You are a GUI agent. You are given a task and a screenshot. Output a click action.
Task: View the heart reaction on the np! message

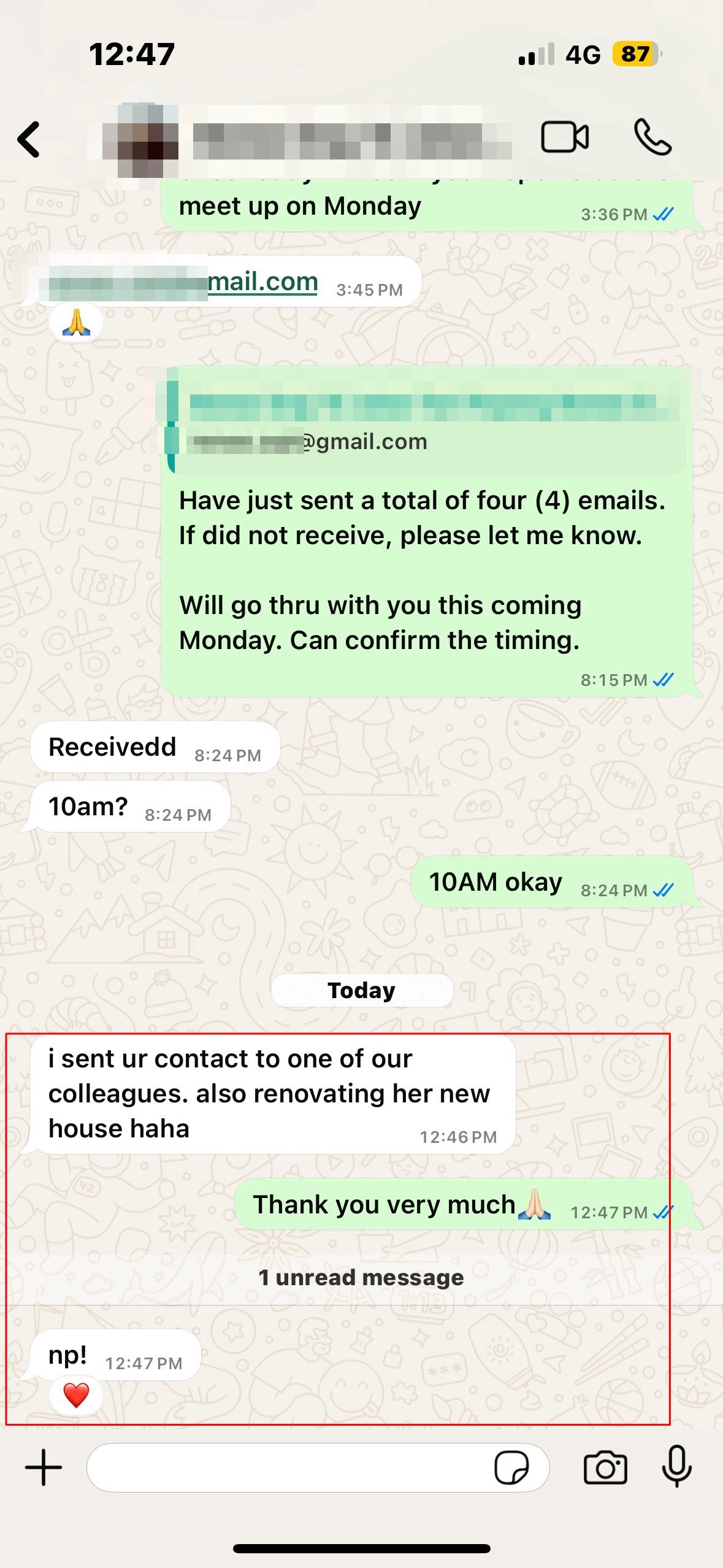click(76, 1396)
